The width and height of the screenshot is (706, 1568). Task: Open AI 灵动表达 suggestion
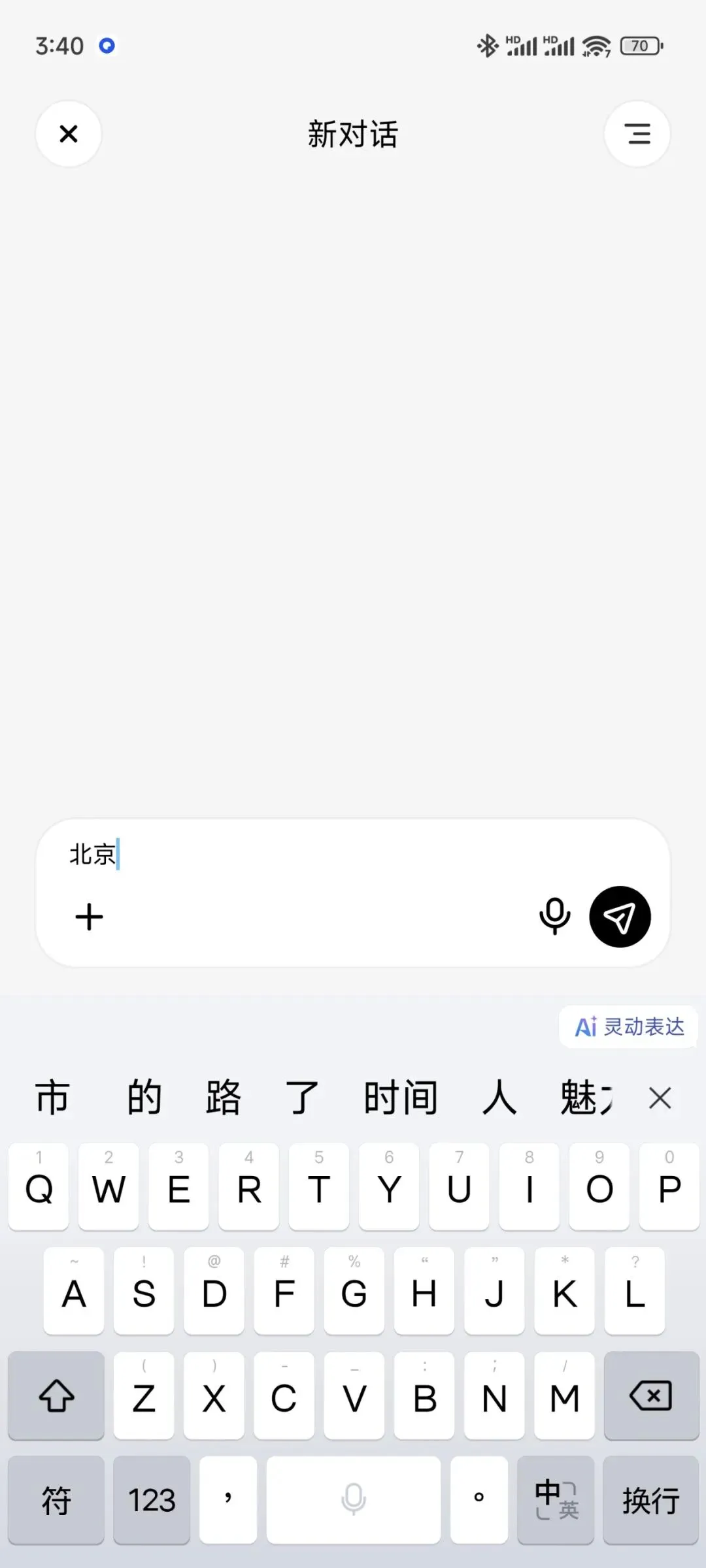tap(629, 1027)
